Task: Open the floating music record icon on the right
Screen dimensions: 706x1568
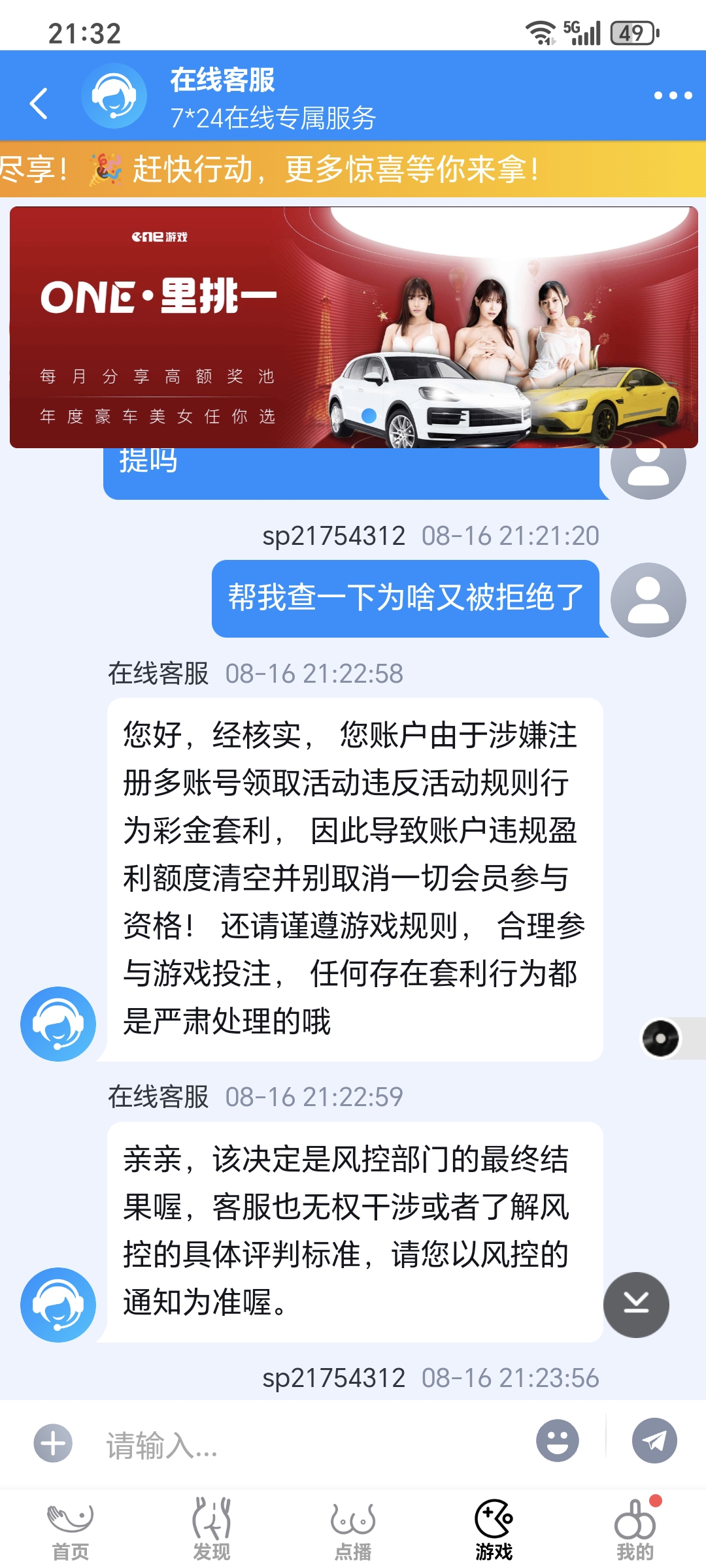Action: click(662, 1039)
